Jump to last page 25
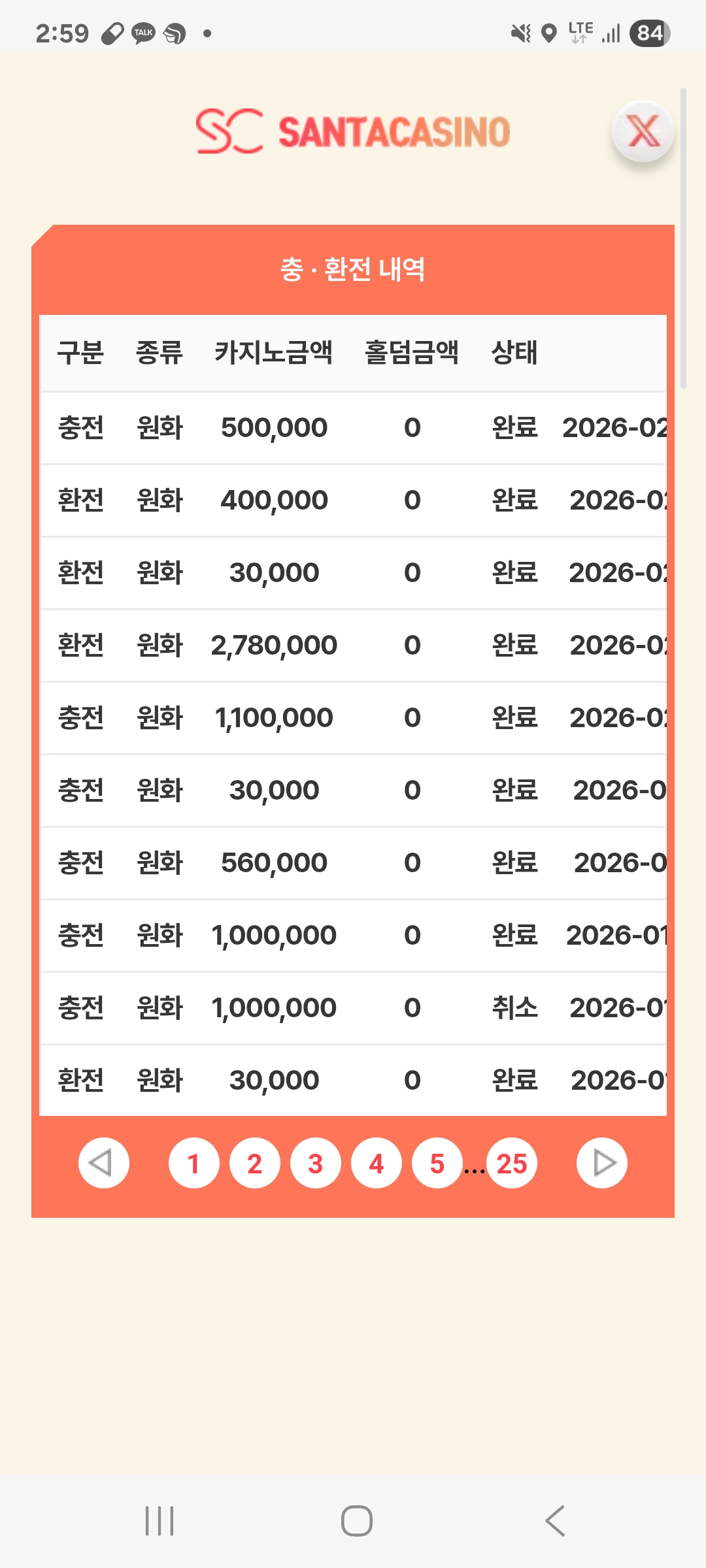Viewport: 706px width, 1568px height. (511, 1163)
